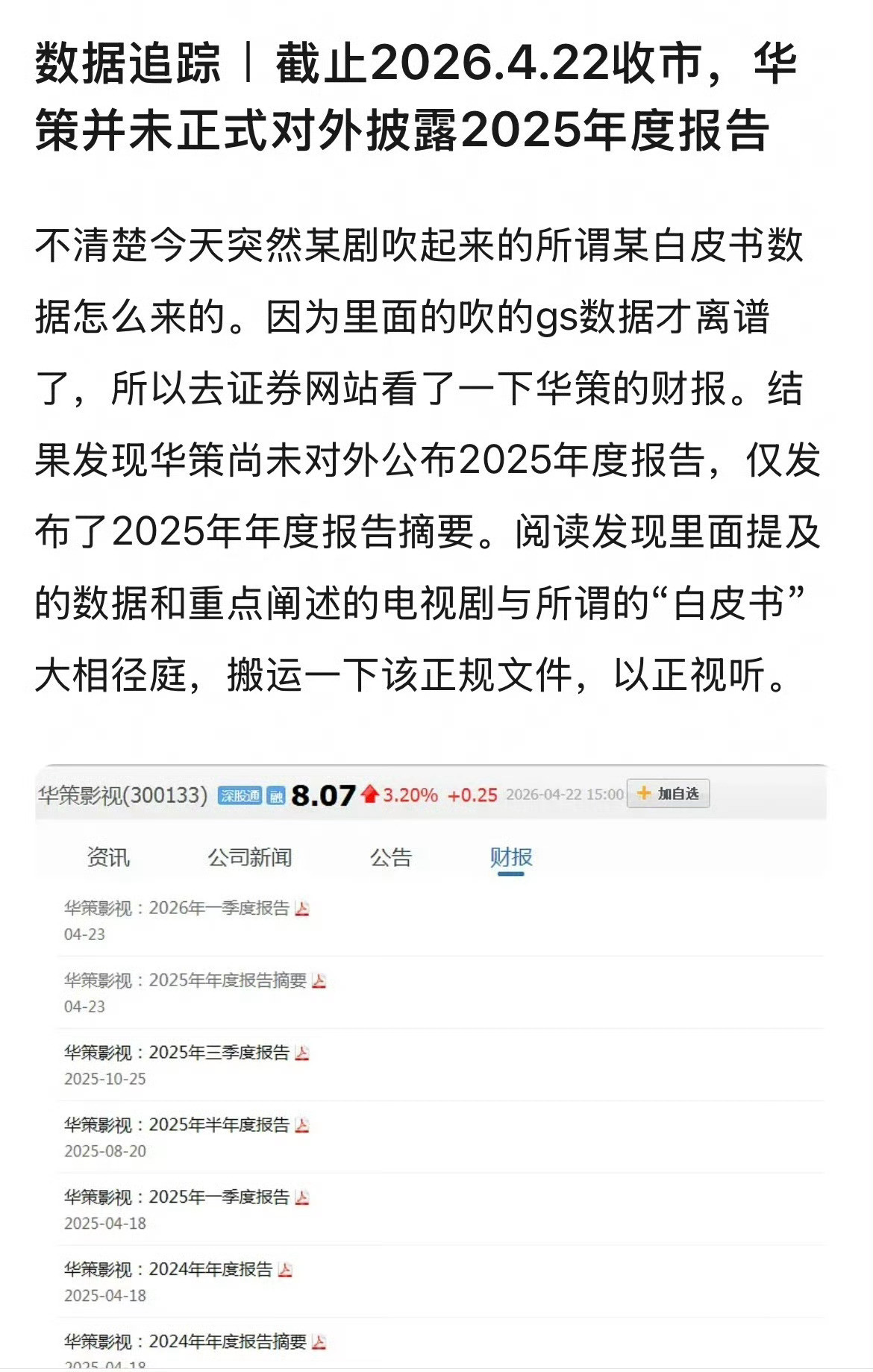Switch to the 资讯 tab
The image size is (873, 1372).
point(108,857)
